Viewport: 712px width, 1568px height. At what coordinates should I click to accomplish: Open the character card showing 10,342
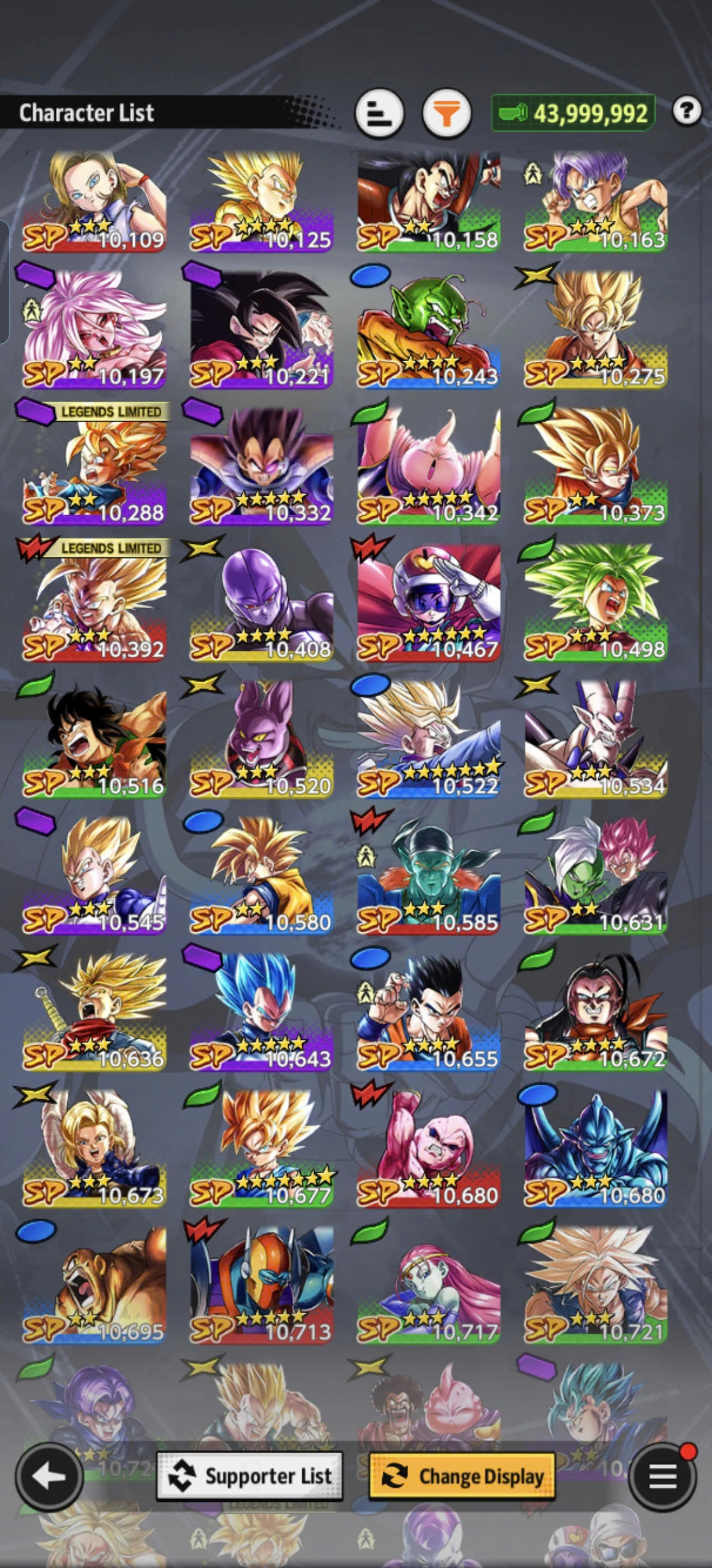tap(429, 468)
